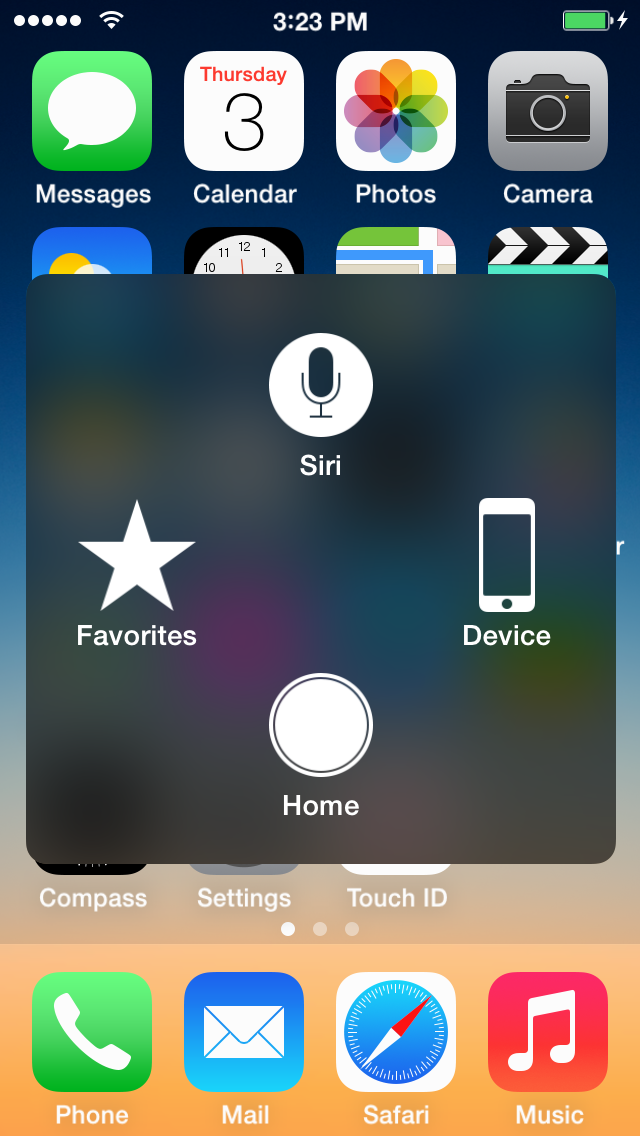The width and height of the screenshot is (640, 1136).
Task: Tap the home screen page indicator dots
Action: point(320,929)
